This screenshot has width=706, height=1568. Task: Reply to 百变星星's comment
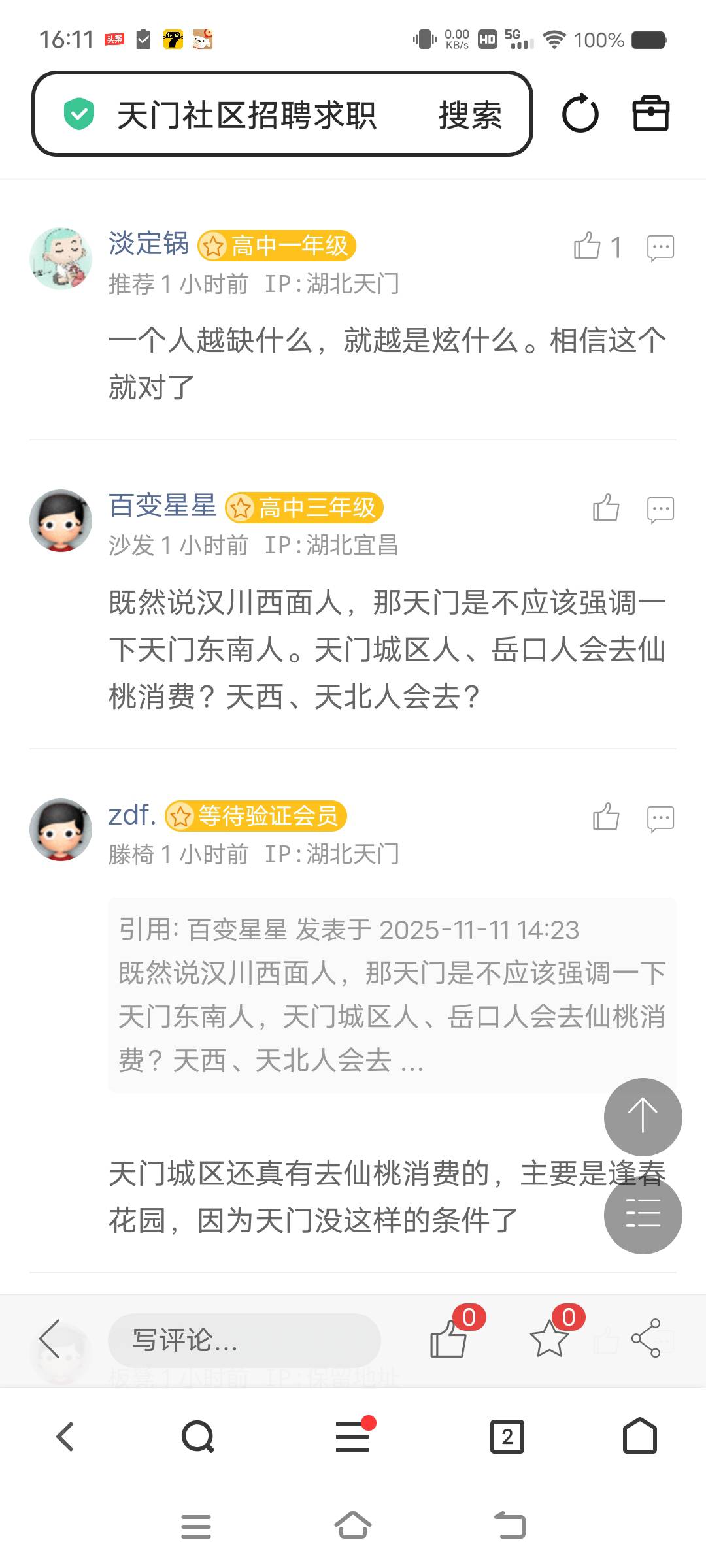pyautogui.click(x=660, y=509)
